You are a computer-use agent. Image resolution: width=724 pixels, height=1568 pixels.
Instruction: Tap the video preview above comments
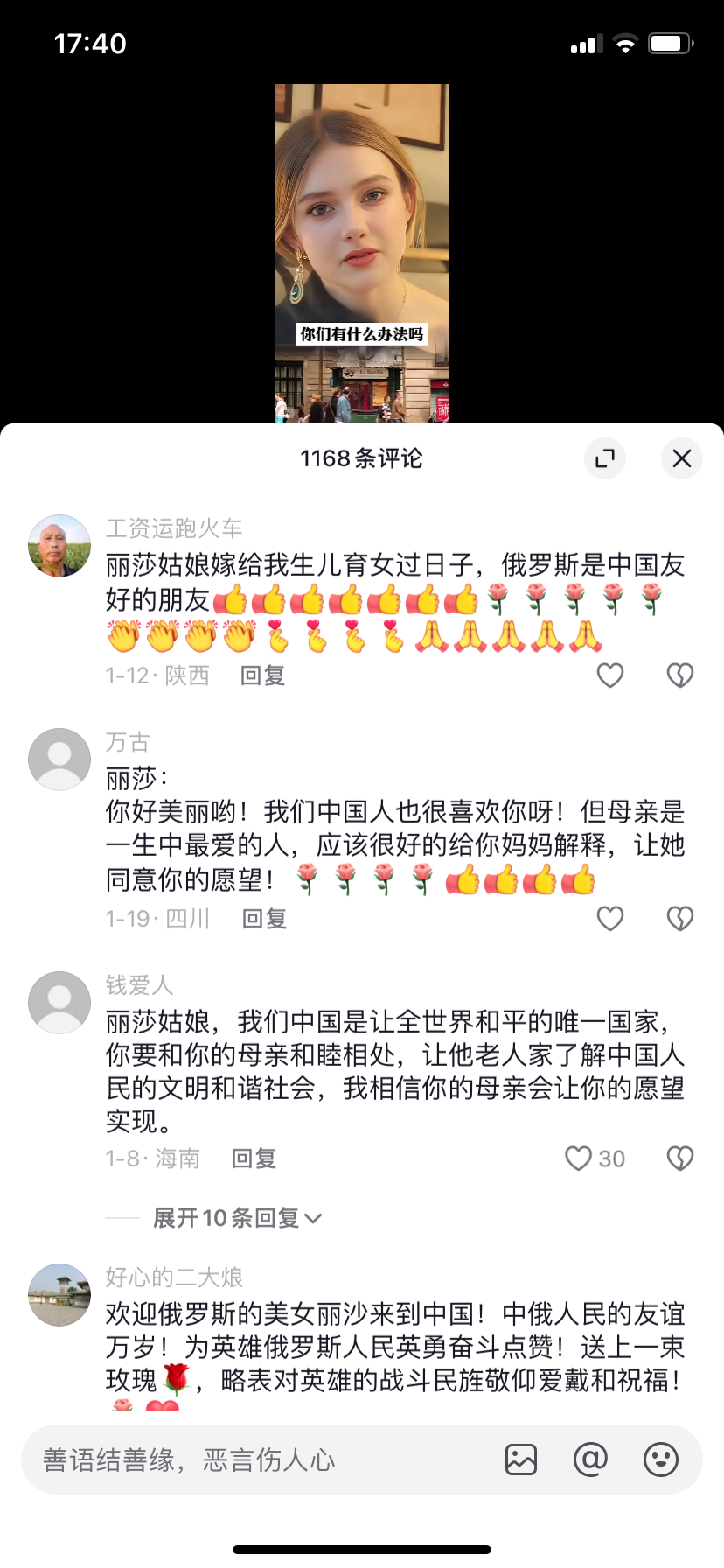[362, 254]
